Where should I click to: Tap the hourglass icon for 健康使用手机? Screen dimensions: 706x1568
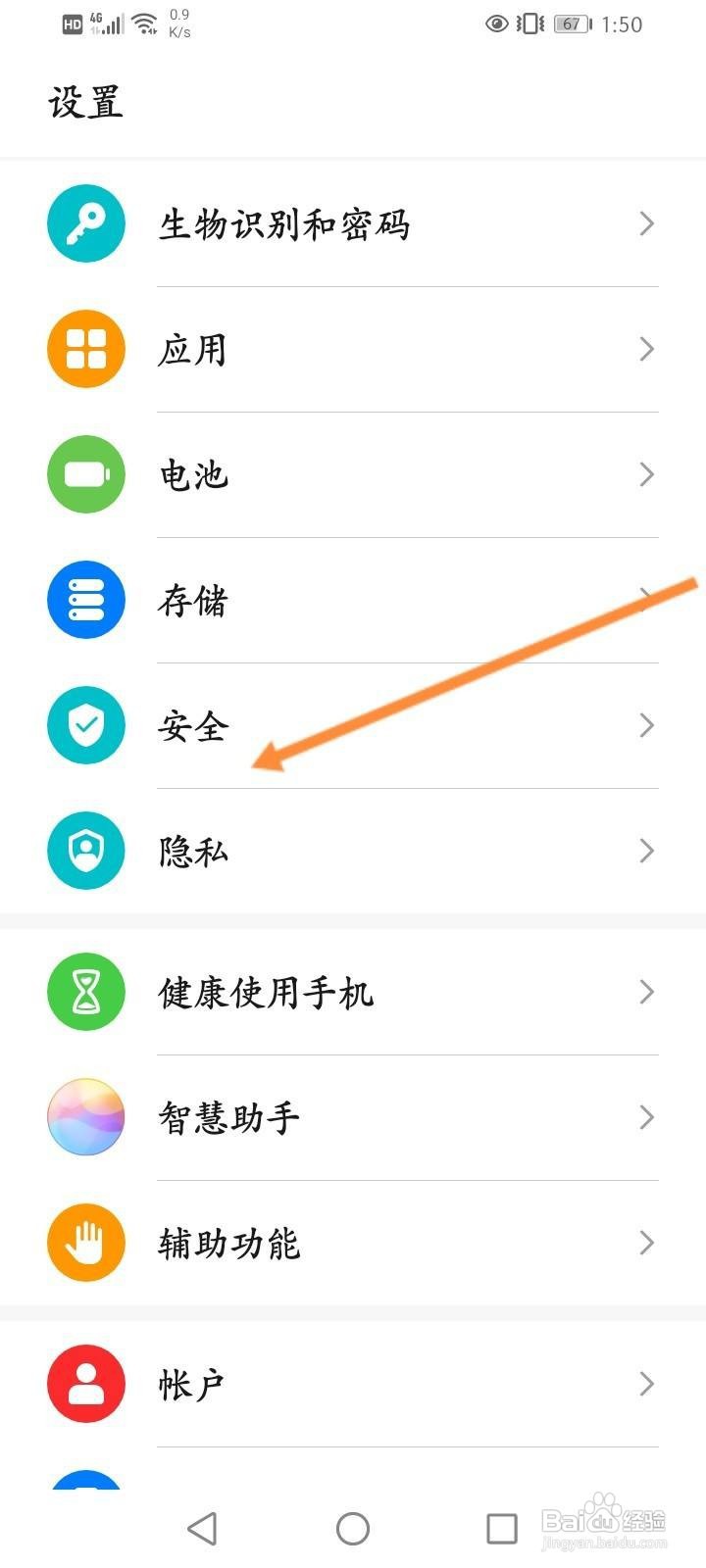(85, 992)
